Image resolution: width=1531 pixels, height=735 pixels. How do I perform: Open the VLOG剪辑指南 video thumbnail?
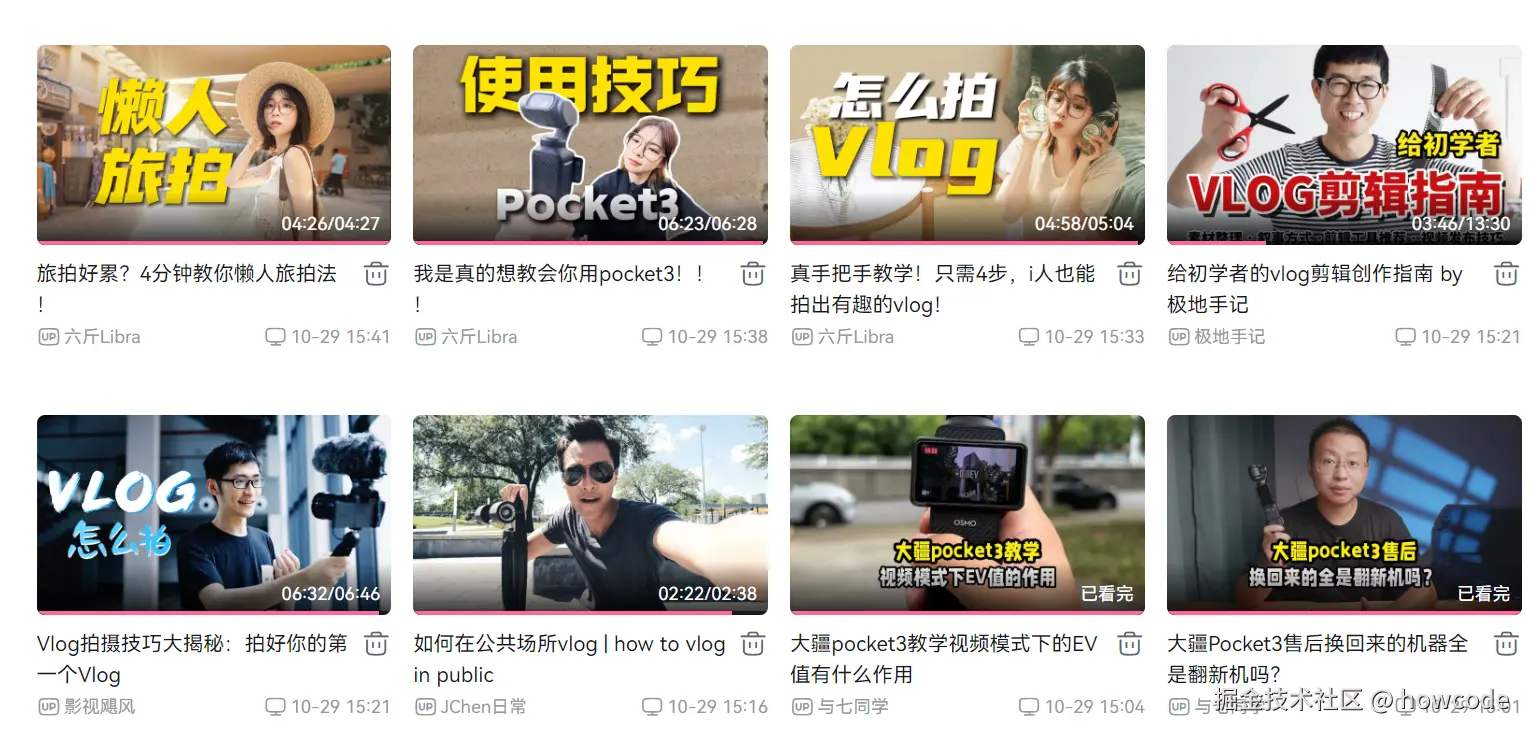click(1344, 144)
